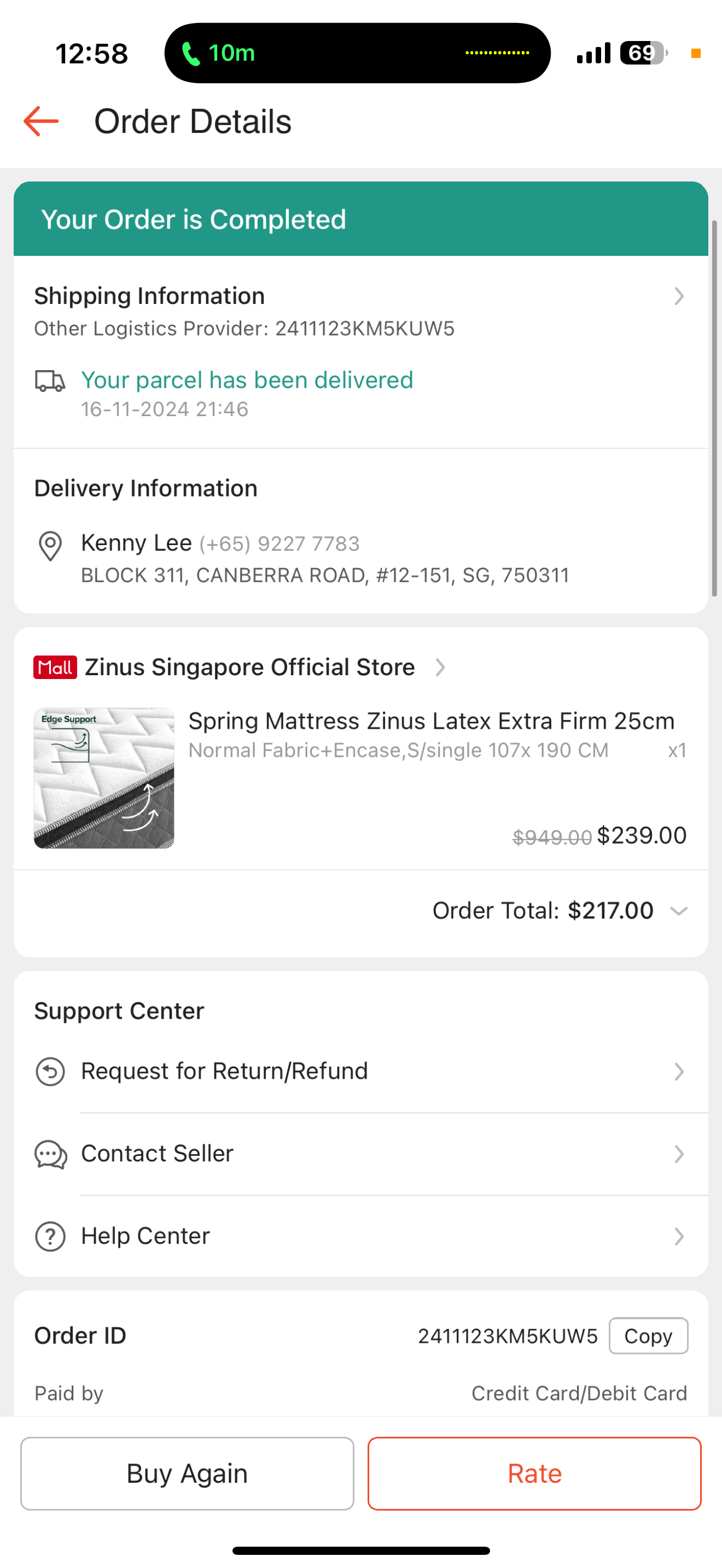Viewport: 722px width, 1568px height.
Task: Go back using the arrow icon
Action: 41,121
